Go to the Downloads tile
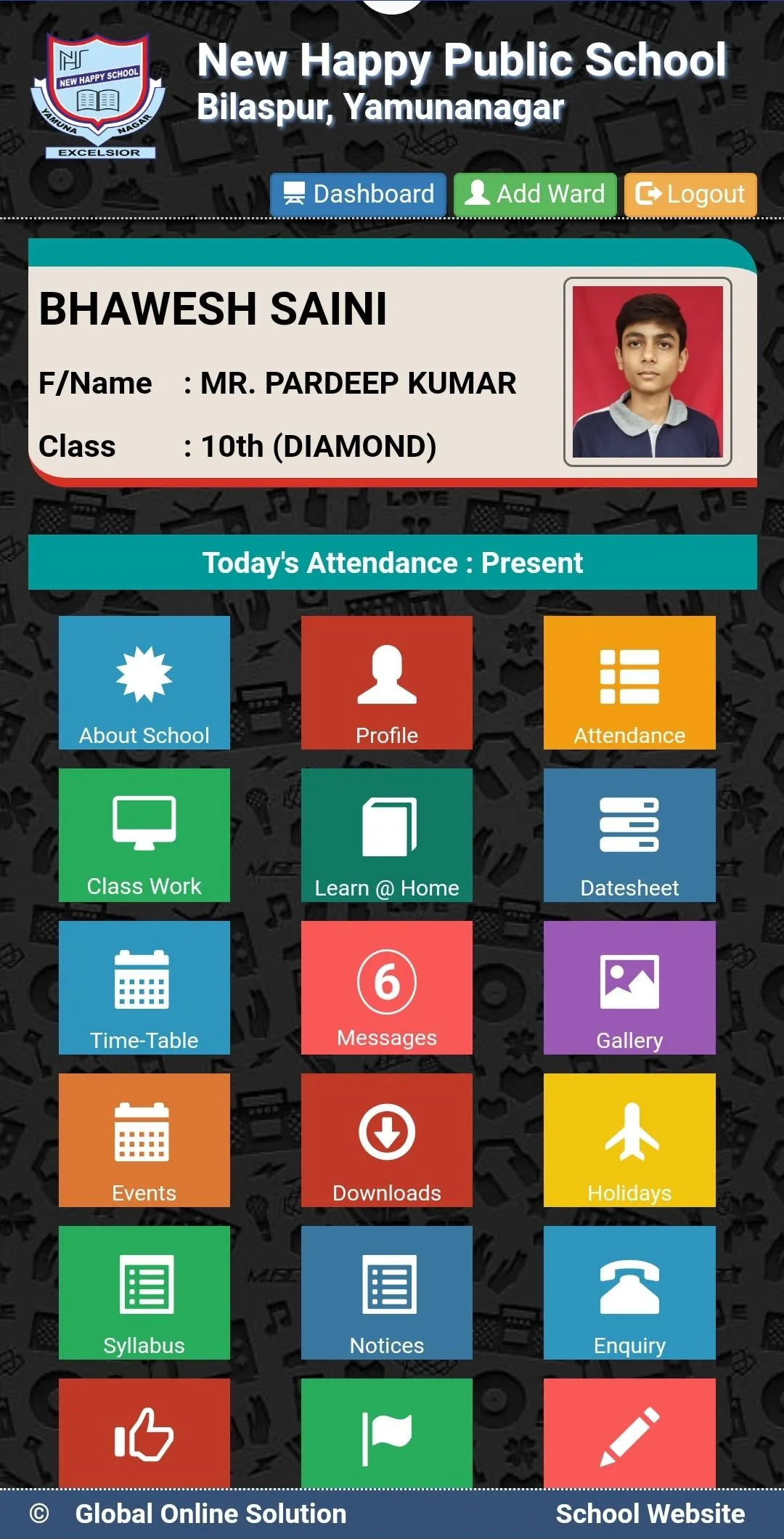 [x=387, y=1140]
